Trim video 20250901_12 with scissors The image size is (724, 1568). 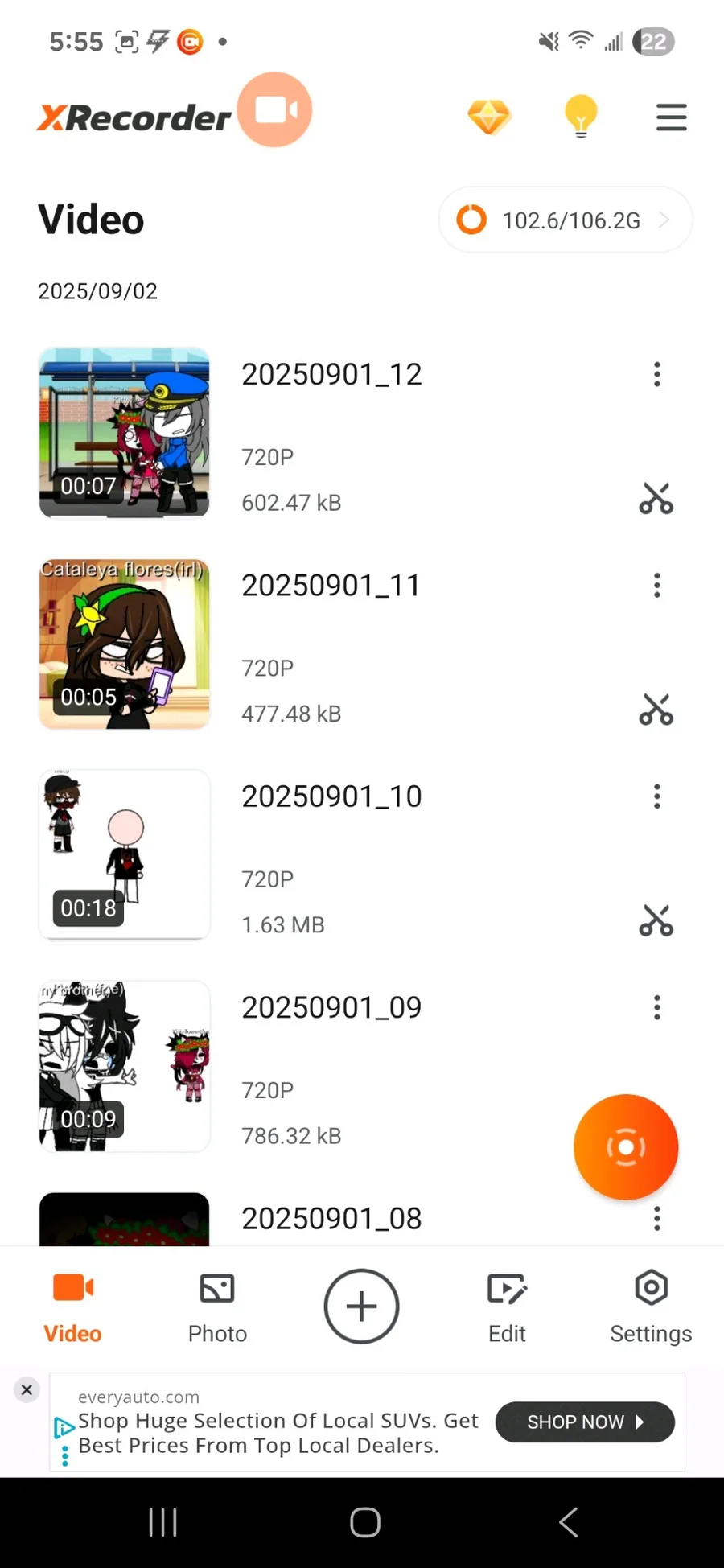coord(656,499)
